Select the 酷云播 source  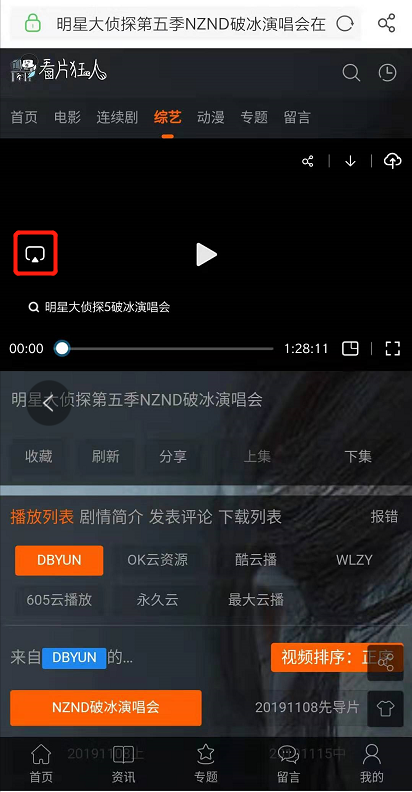point(256,560)
